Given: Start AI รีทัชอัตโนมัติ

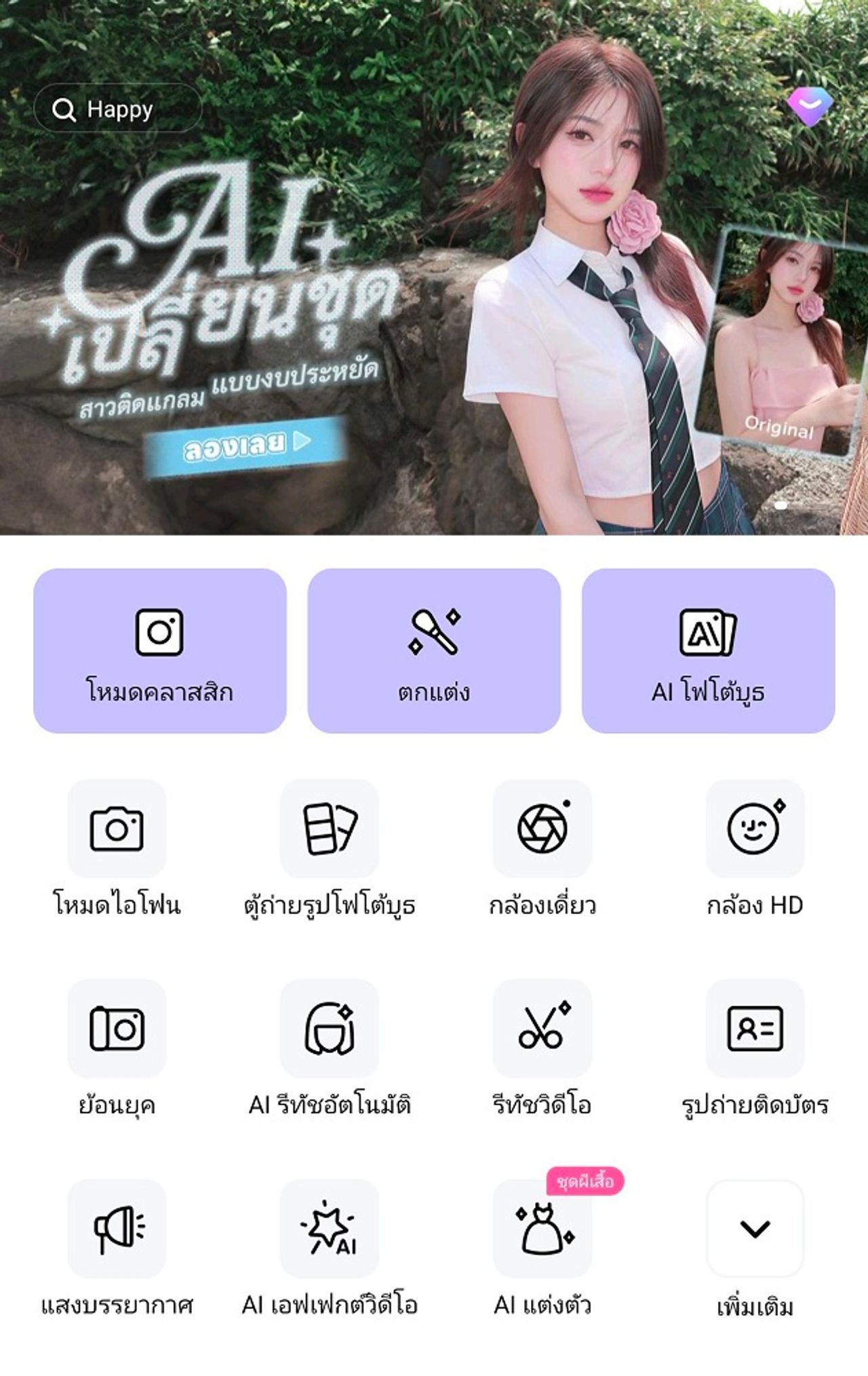Looking at the screenshot, I should click(x=330, y=1028).
